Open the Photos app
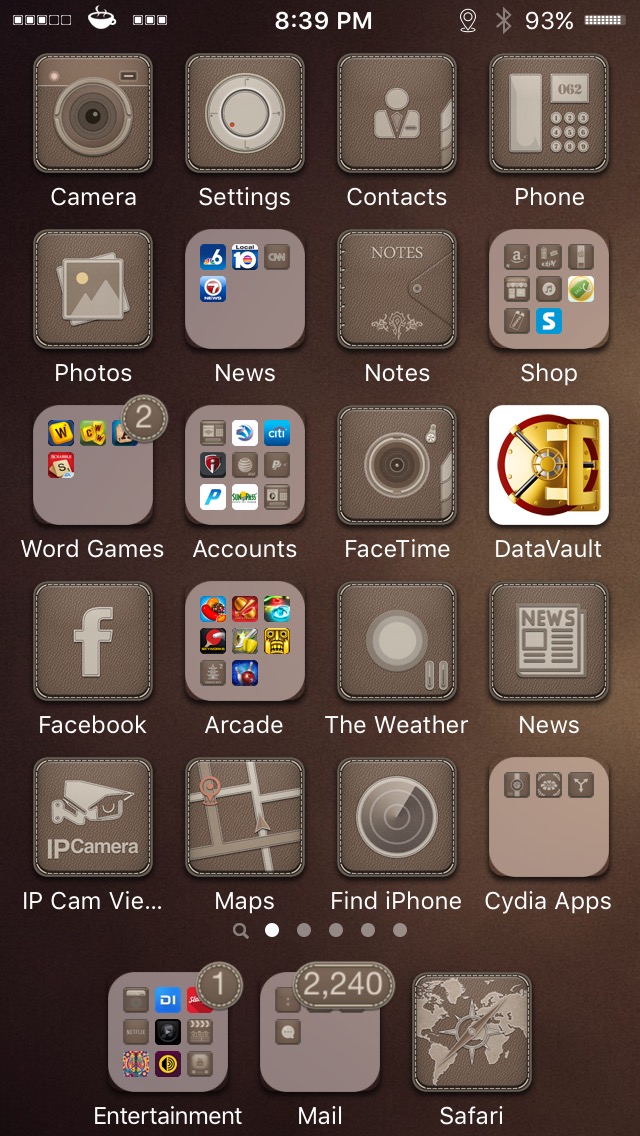Screen dimensions: 640x1136 coord(93,290)
